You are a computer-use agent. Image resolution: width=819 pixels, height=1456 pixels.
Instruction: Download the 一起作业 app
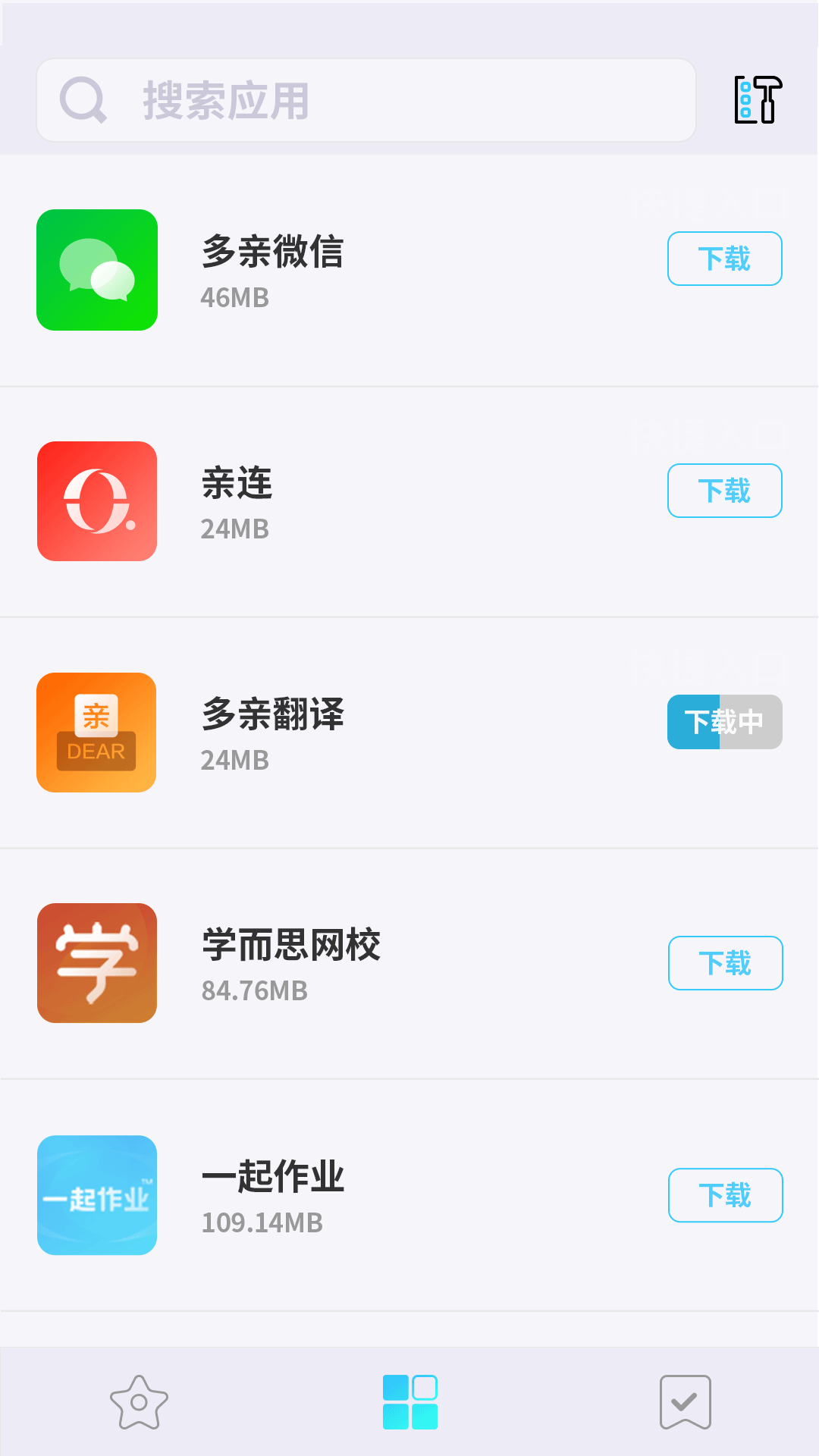coord(725,1195)
